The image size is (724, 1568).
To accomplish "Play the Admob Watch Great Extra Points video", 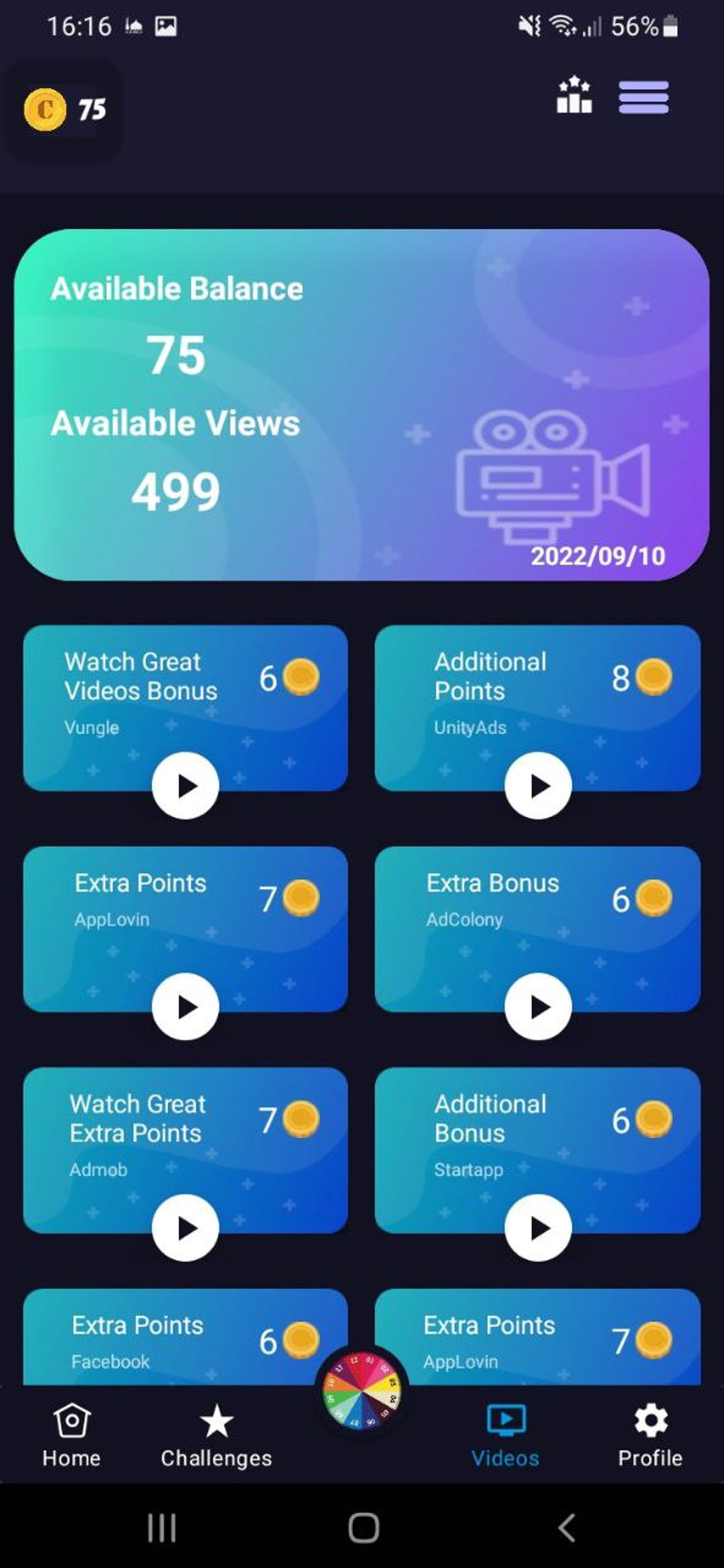I will [185, 1228].
